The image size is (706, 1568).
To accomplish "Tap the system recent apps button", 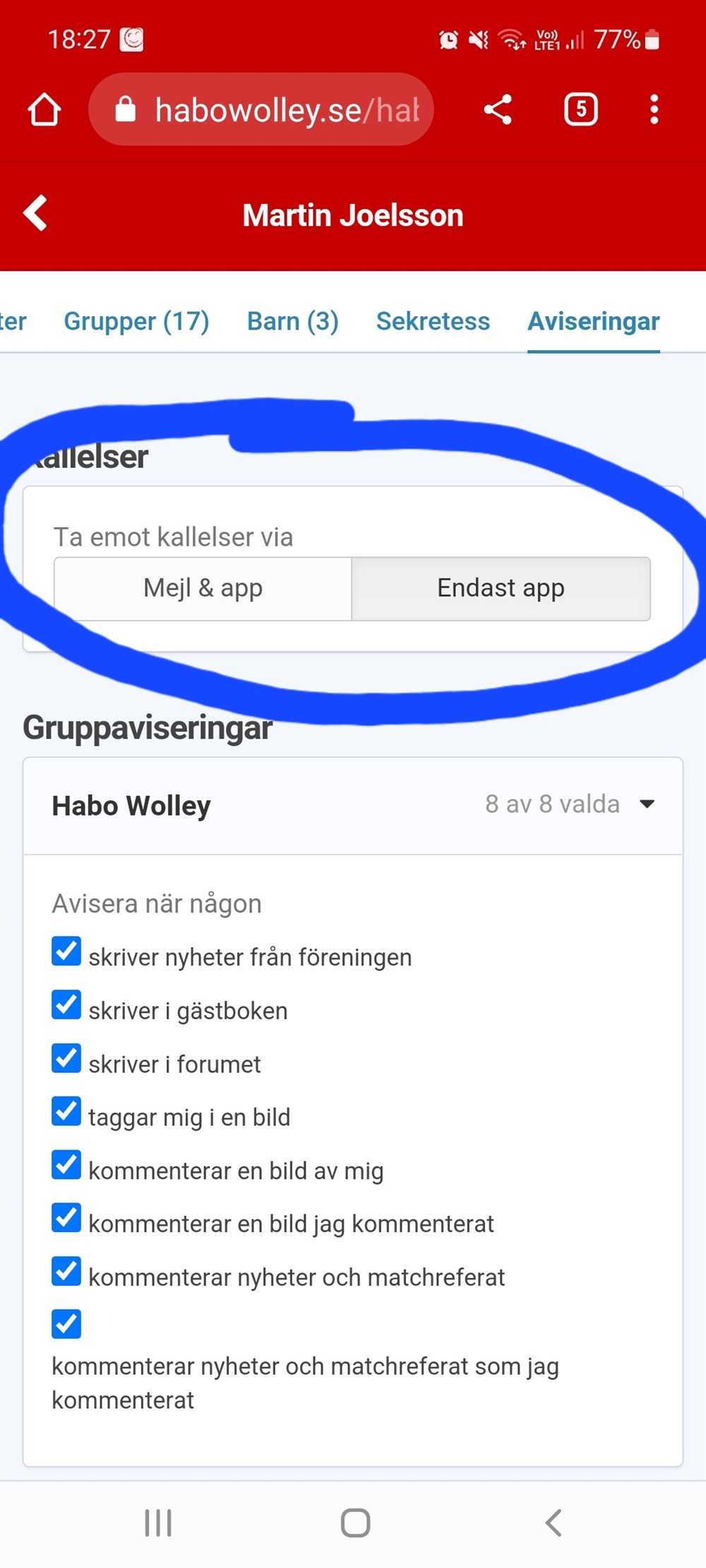I will 158,1523.
